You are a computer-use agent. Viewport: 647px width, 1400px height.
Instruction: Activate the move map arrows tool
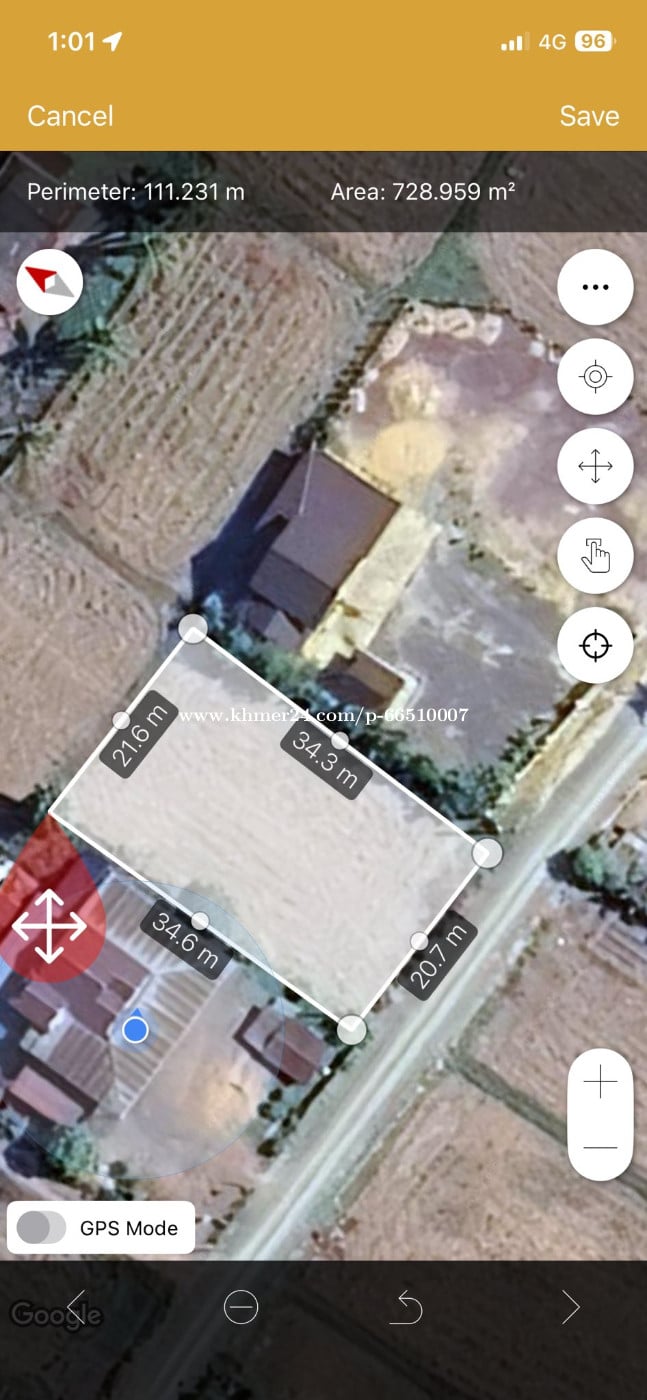pos(595,466)
